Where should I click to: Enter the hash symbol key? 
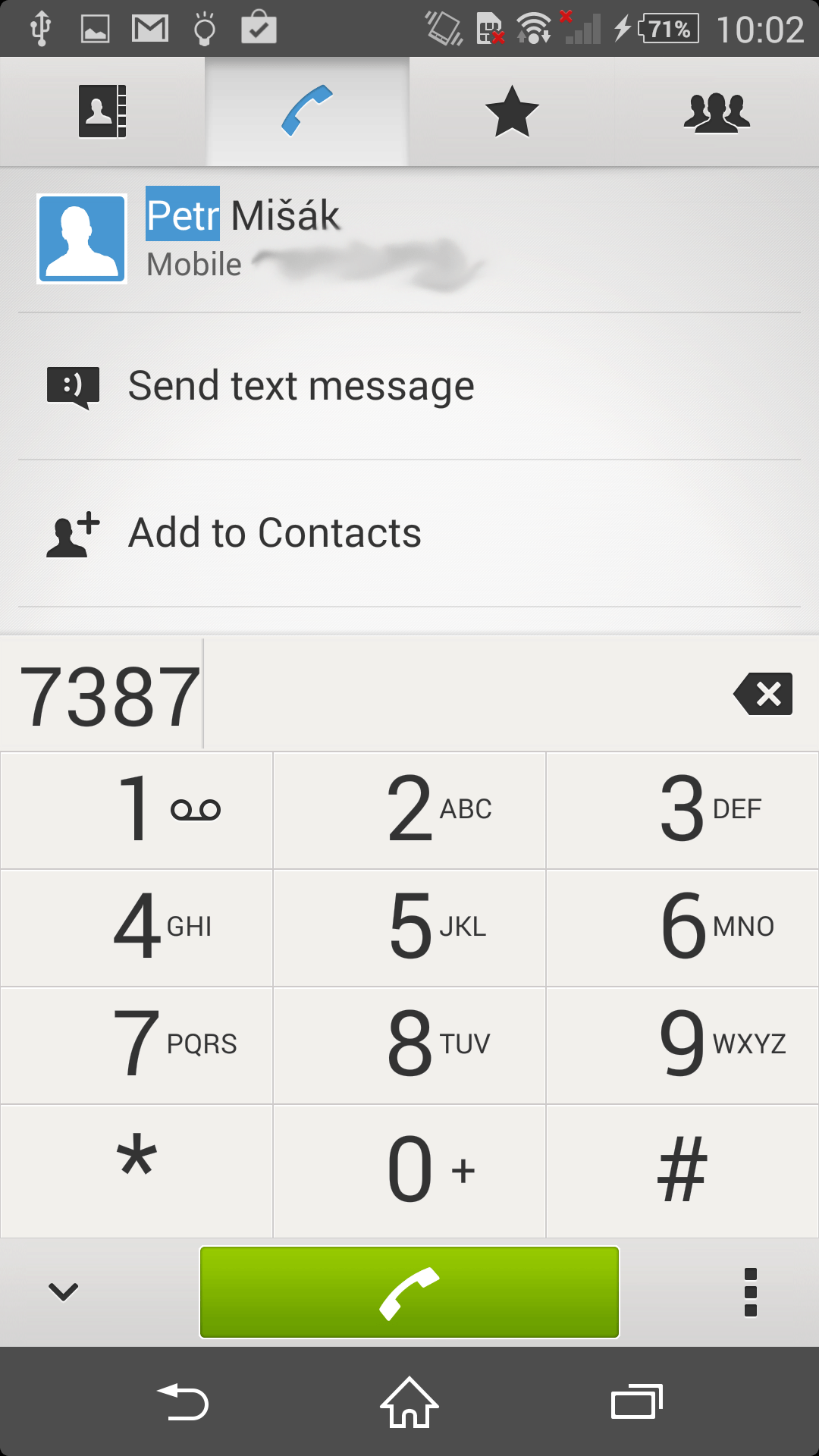[682, 1170]
